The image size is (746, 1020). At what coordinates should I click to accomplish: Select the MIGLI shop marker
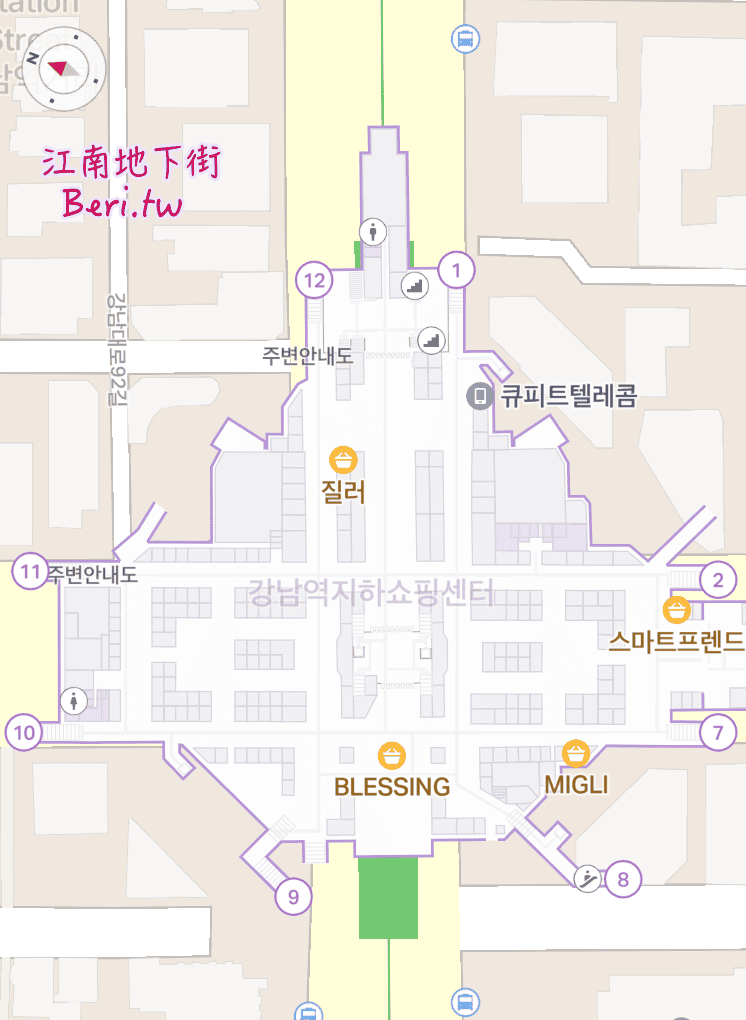point(575,753)
